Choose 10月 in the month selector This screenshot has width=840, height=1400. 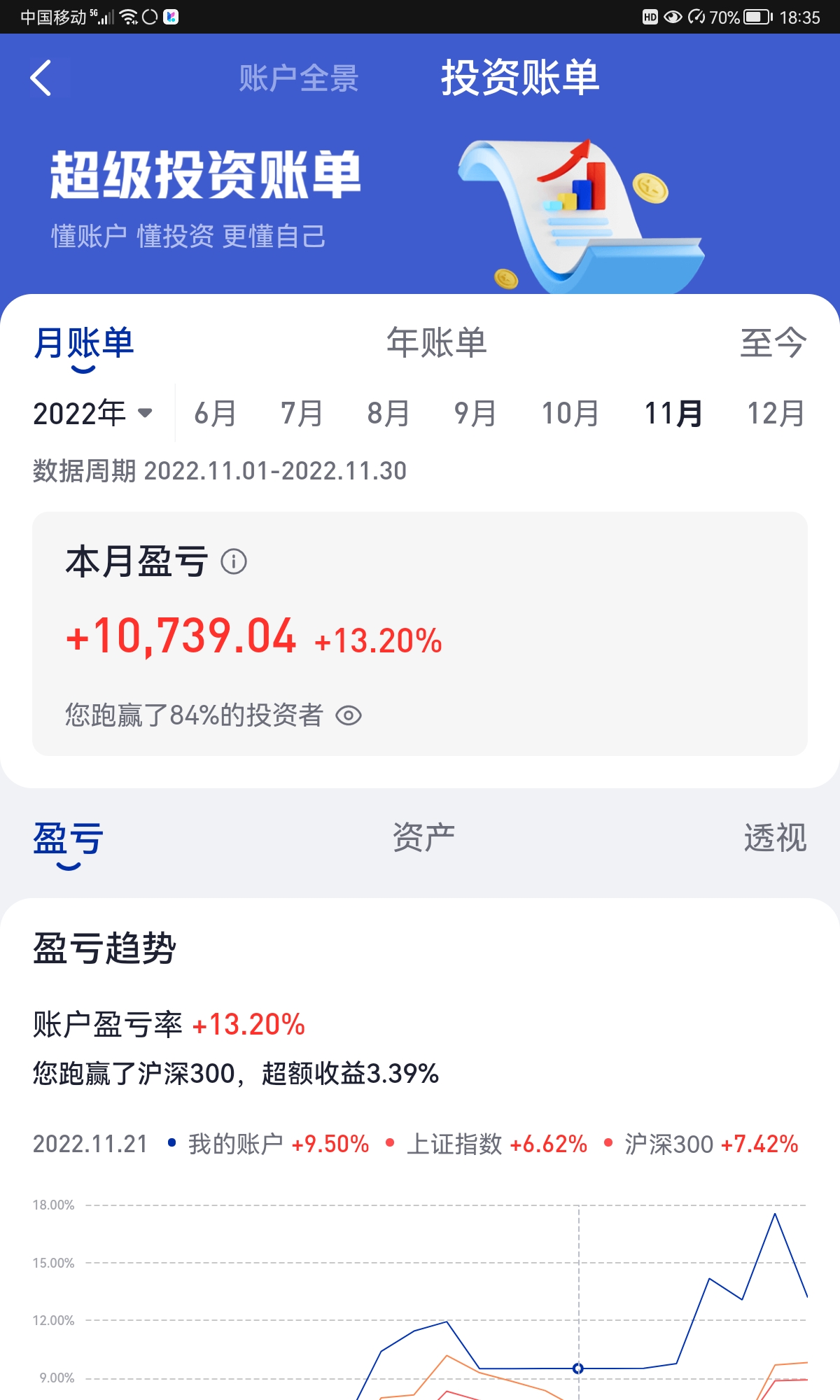point(570,413)
